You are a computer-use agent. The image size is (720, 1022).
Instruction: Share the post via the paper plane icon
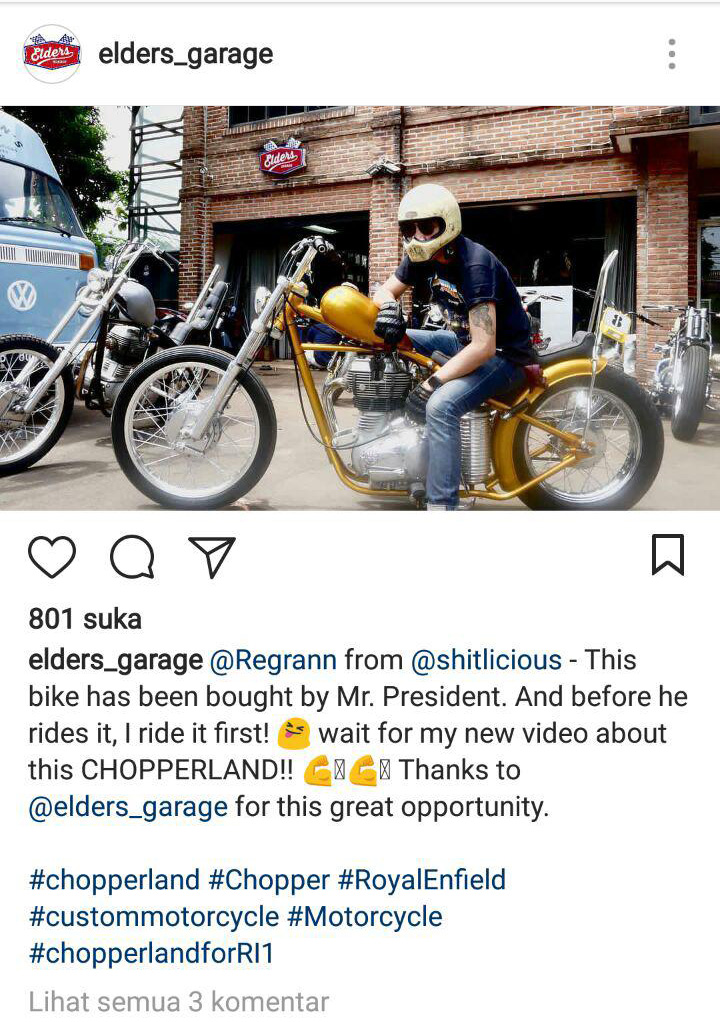click(x=212, y=557)
